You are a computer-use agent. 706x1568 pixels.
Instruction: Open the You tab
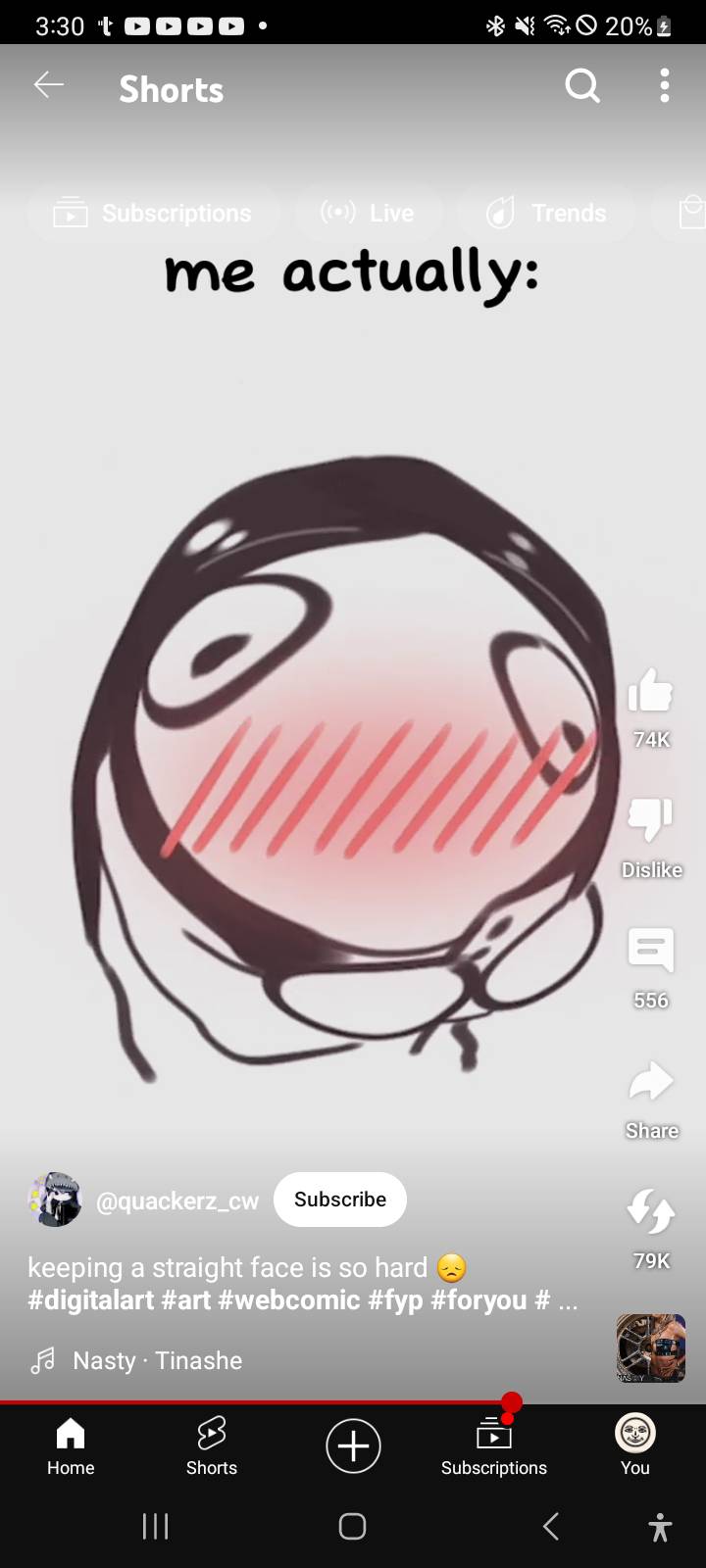(634, 1445)
